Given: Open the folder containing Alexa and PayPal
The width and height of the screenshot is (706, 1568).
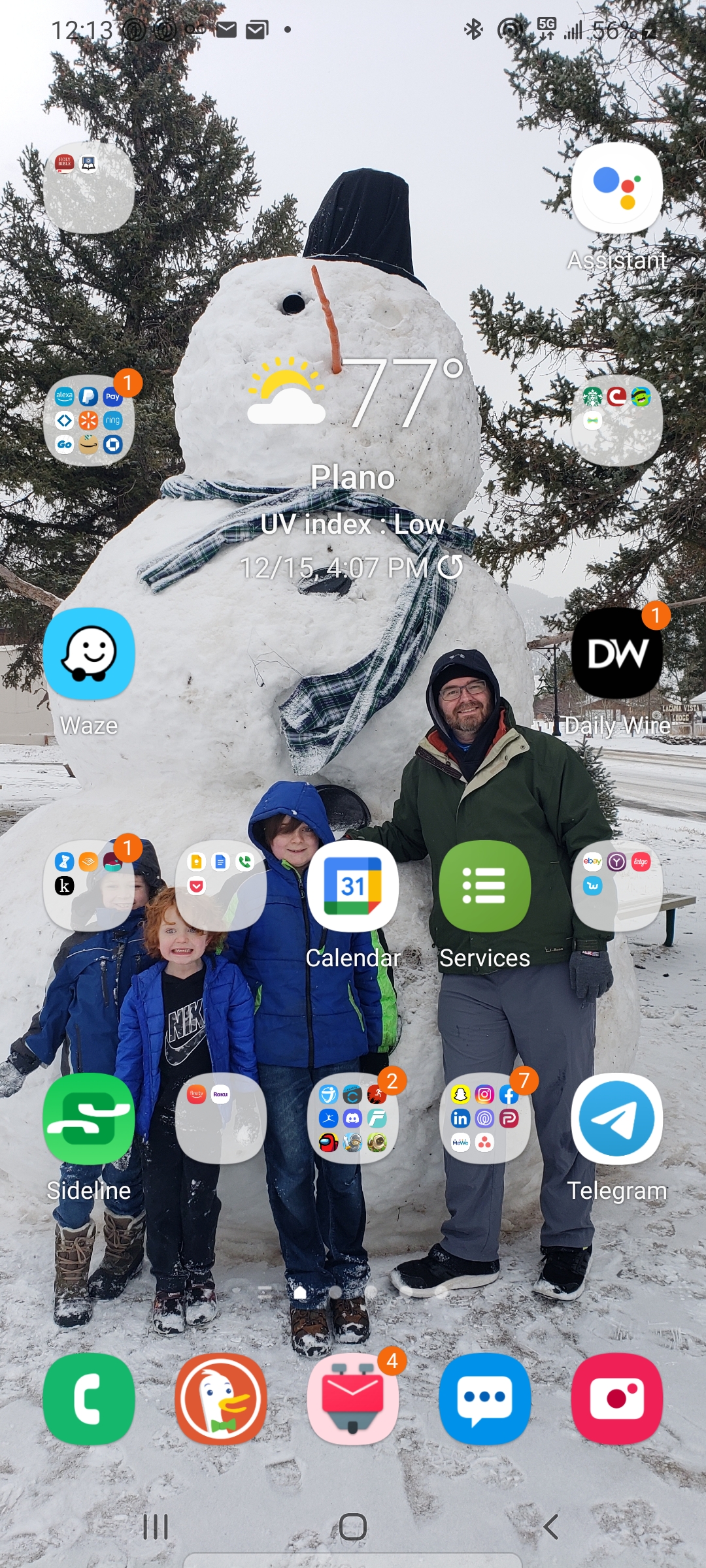Looking at the screenshot, I should click(x=89, y=421).
